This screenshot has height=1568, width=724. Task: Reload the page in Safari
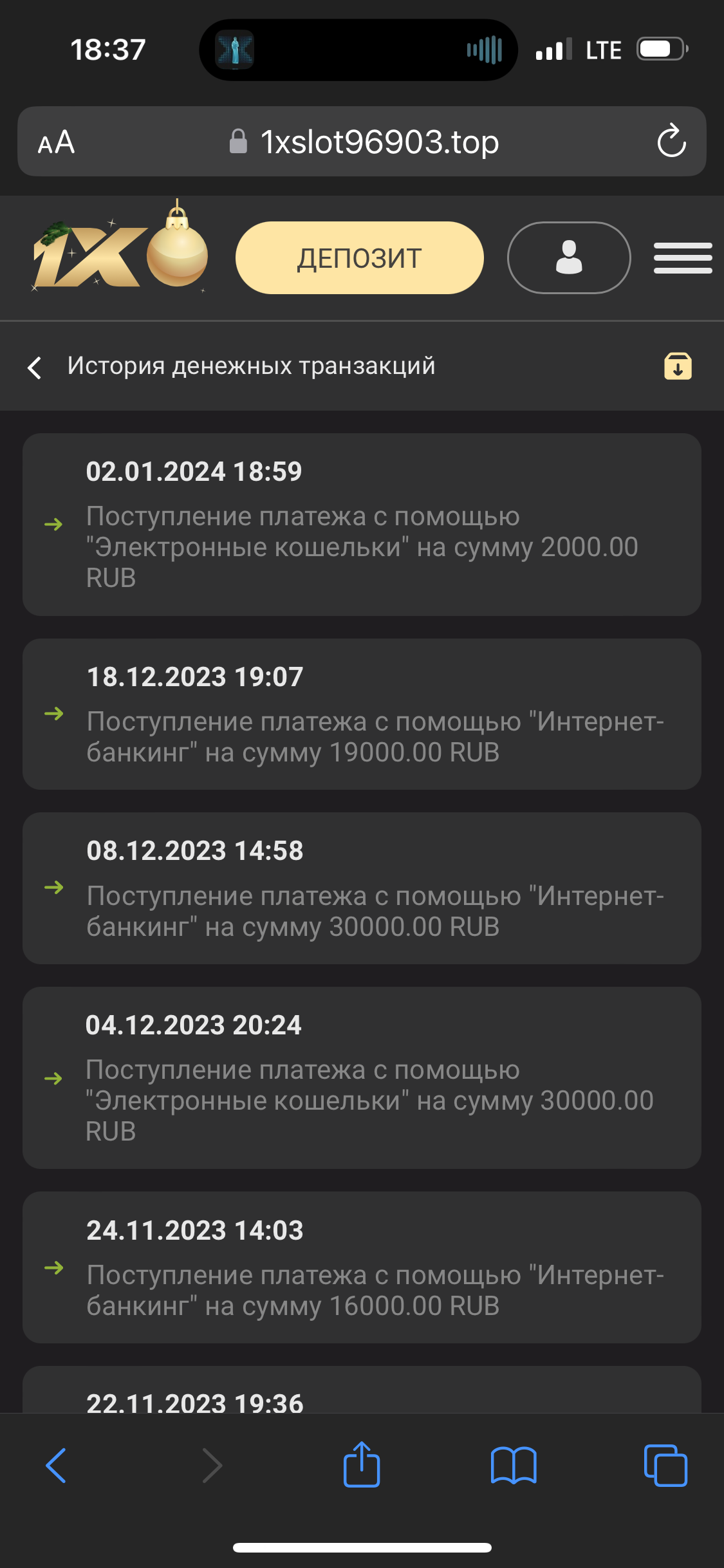coord(671,141)
